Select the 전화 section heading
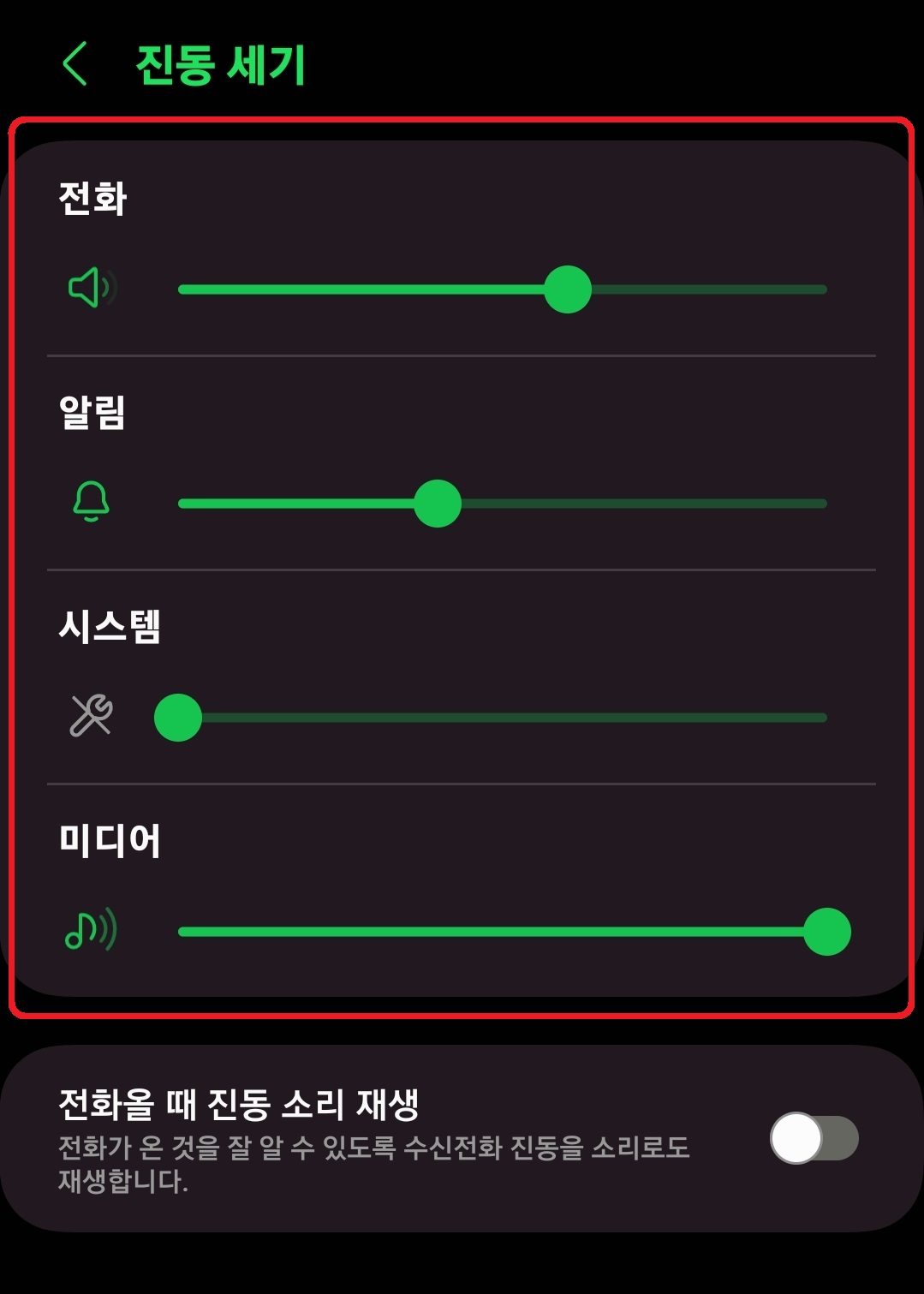This screenshot has width=924, height=1294. tap(91, 198)
